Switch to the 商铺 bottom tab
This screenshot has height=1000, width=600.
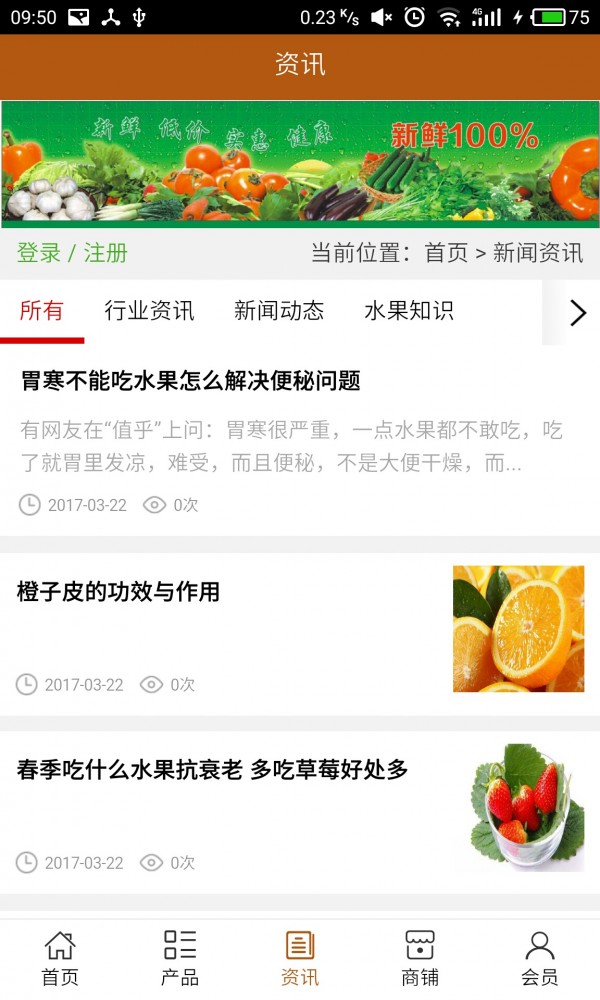click(420, 958)
